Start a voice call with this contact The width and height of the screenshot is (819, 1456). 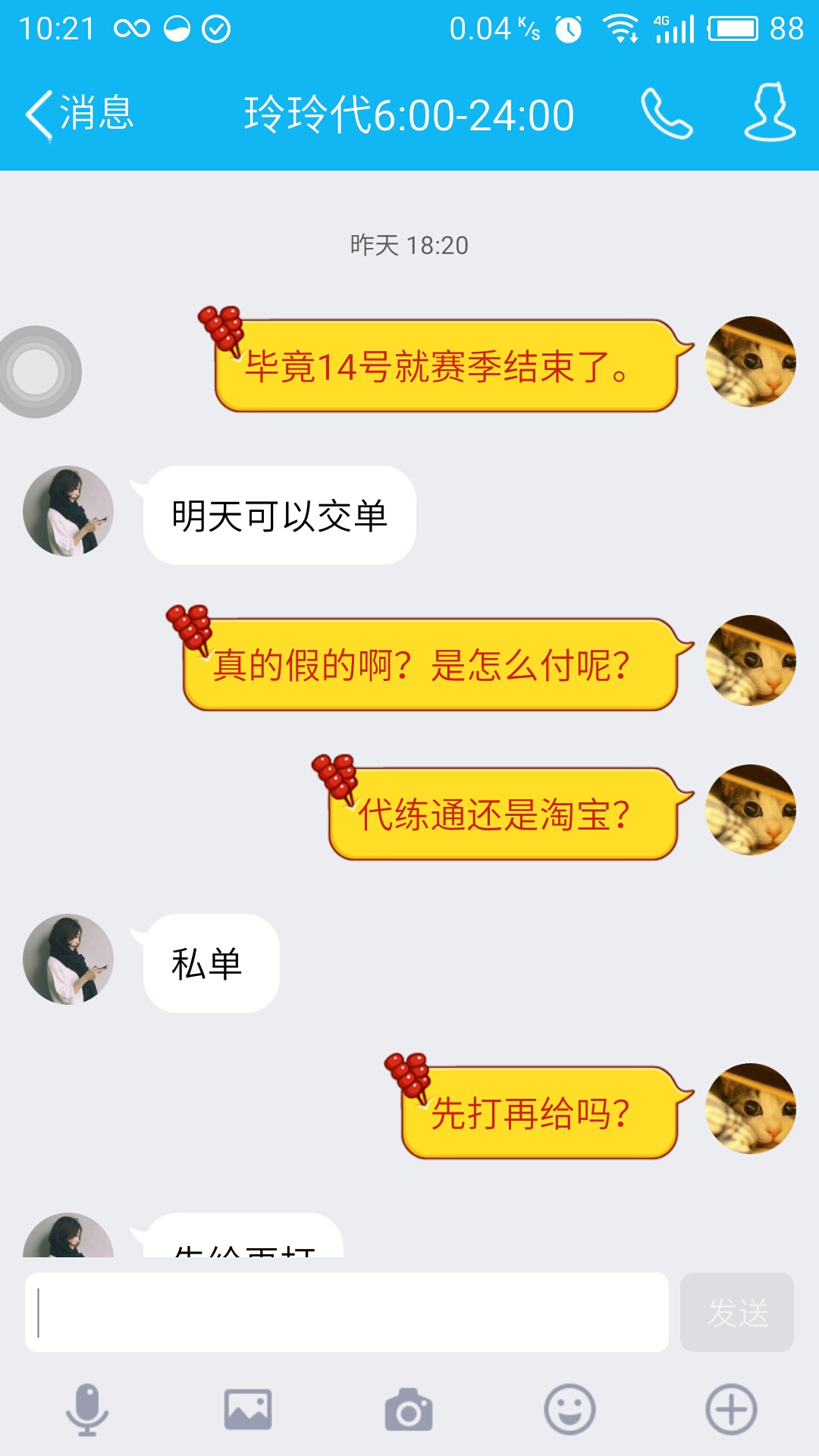pos(667,115)
